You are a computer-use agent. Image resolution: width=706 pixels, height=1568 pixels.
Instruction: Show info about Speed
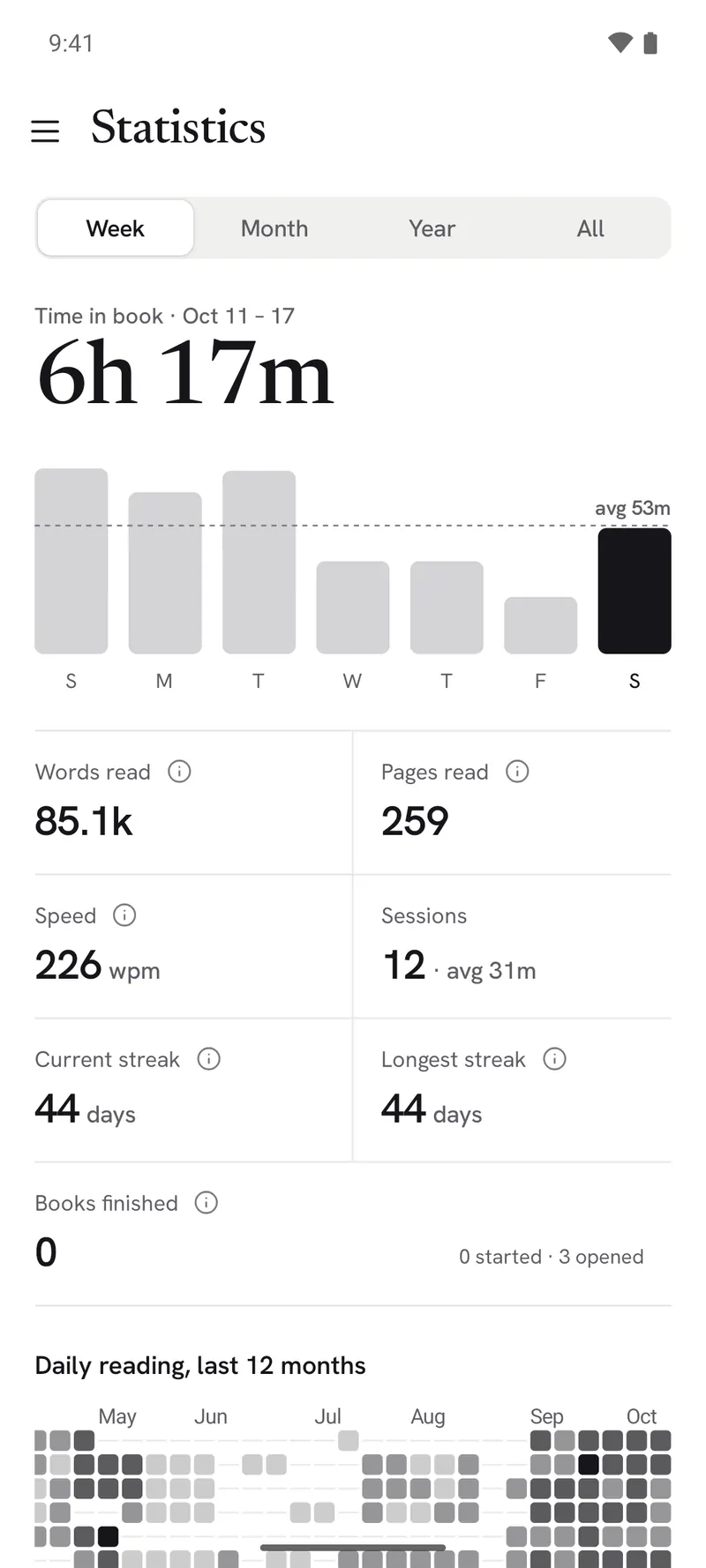click(124, 915)
